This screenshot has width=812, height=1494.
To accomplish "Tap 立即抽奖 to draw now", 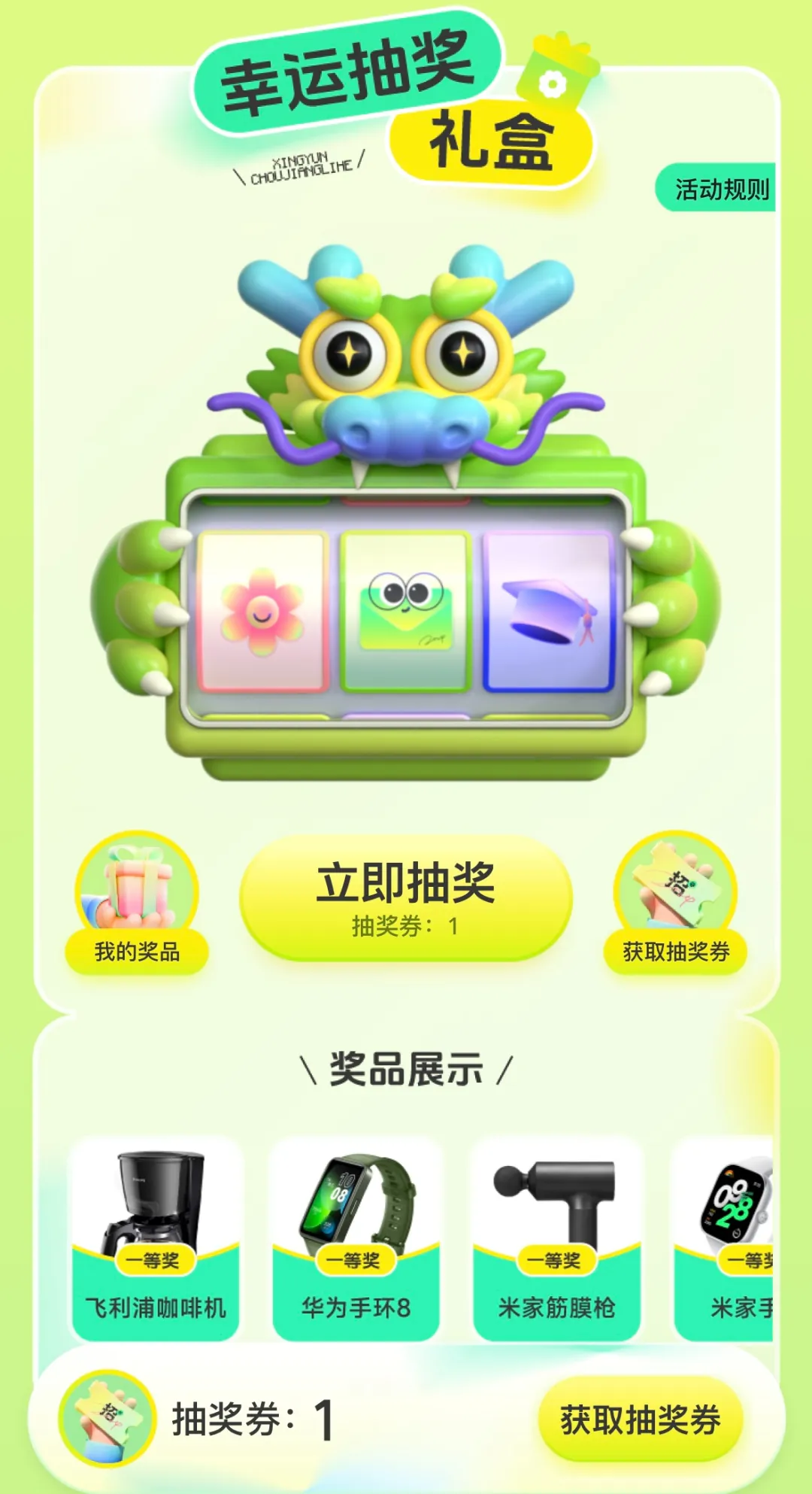I will [x=406, y=897].
